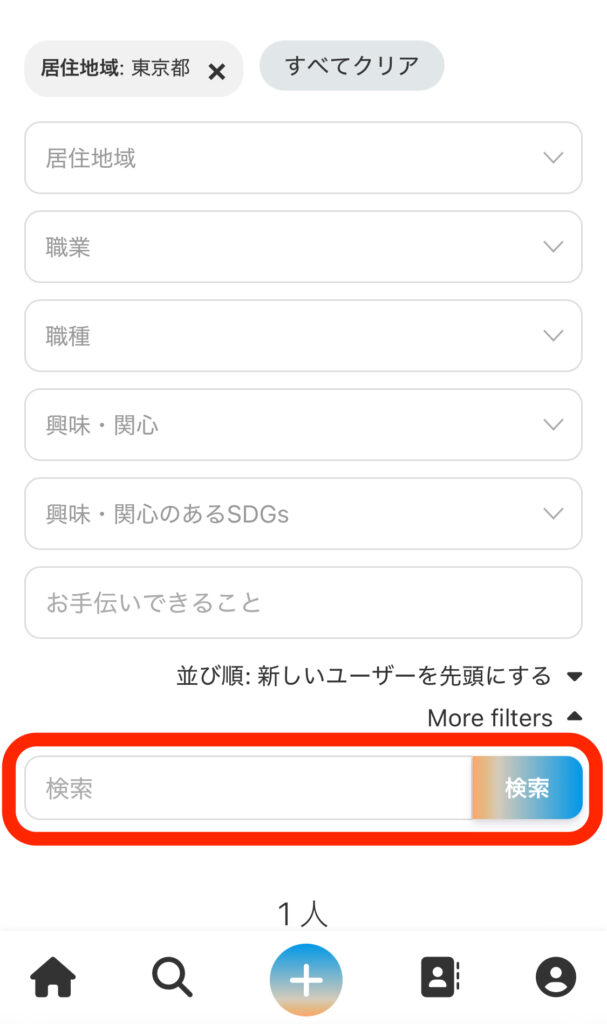607x1024 pixels.
Task: Tap the plus create button
Action: [x=305, y=979]
